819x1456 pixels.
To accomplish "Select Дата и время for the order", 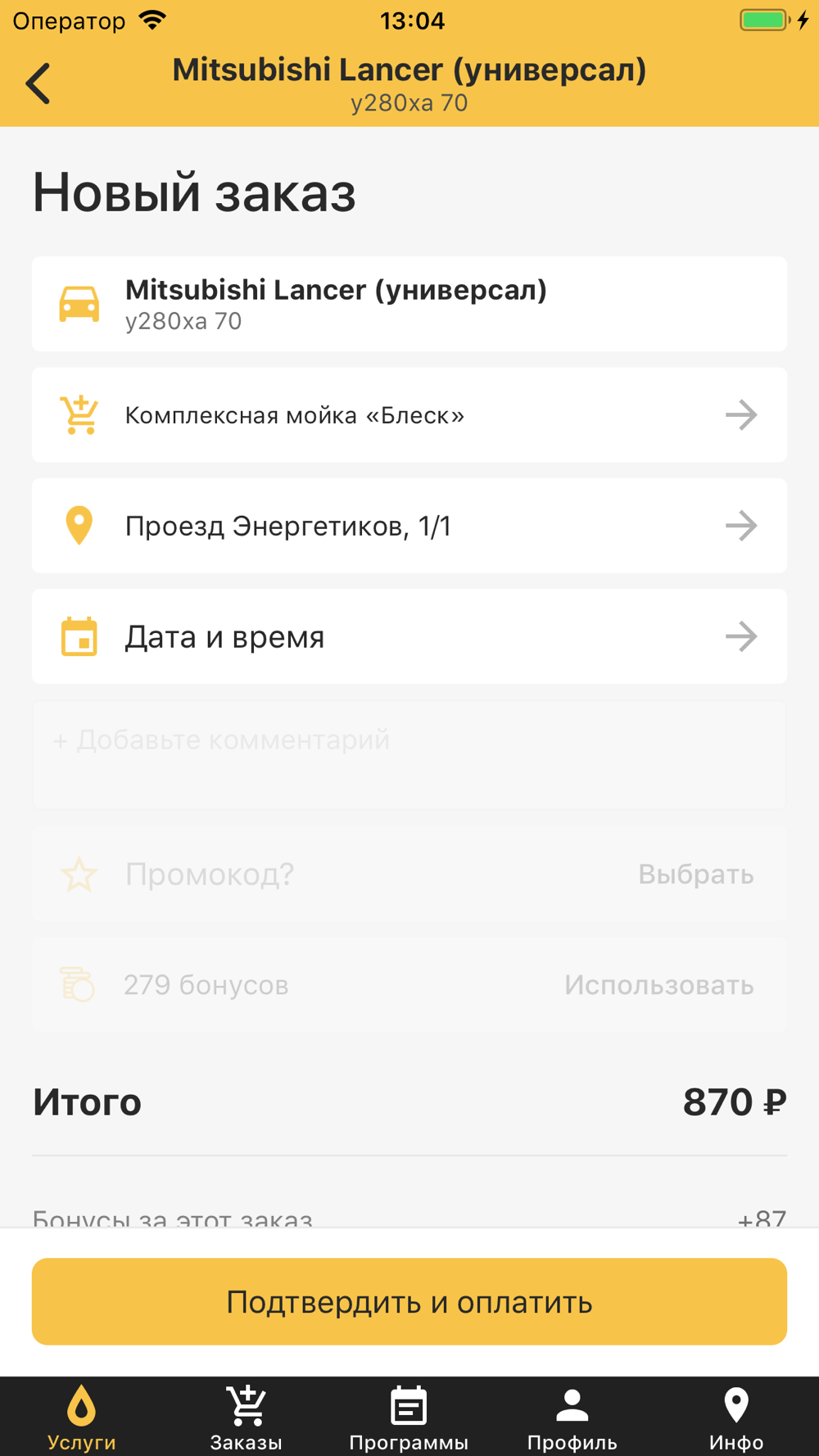I will [409, 636].
